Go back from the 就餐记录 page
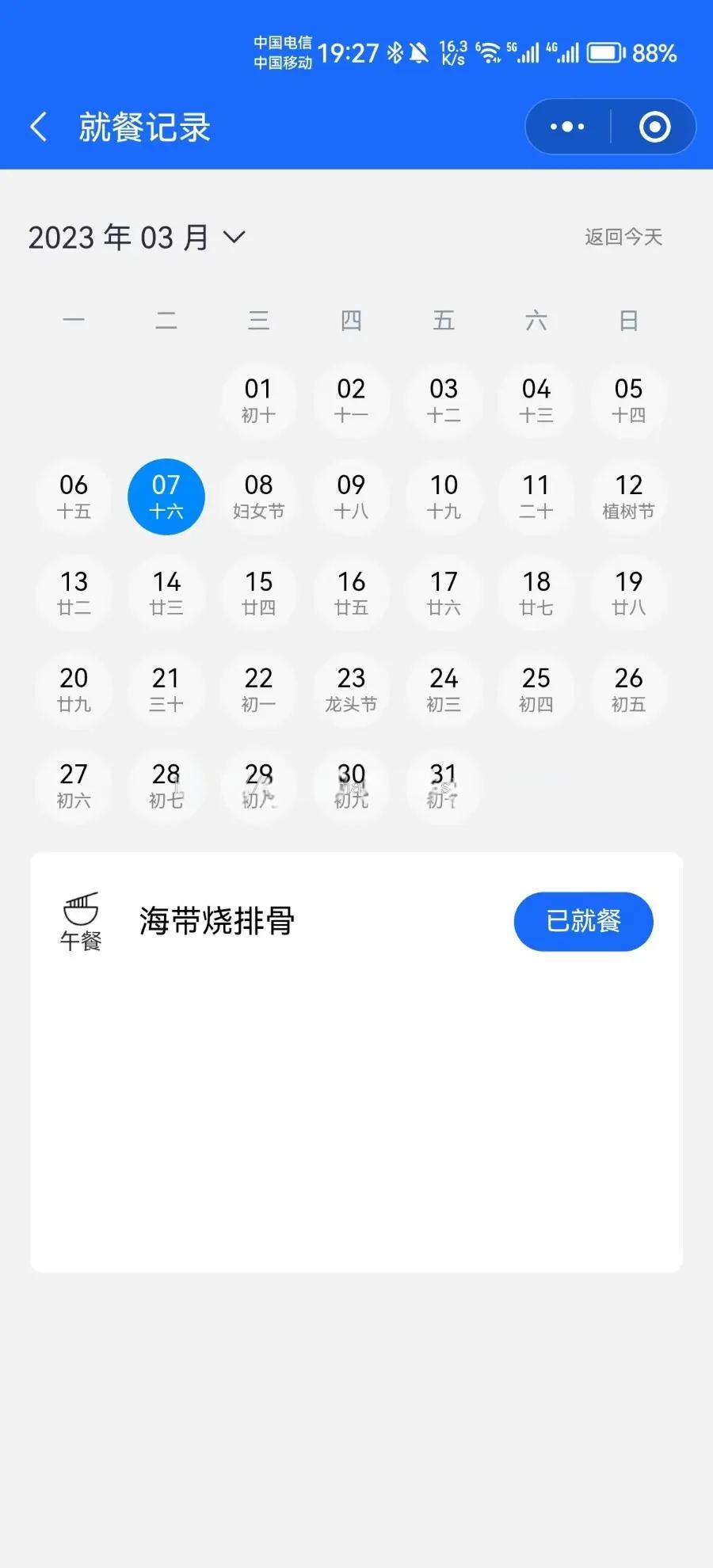The width and height of the screenshot is (713, 1568). click(x=38, y=127)
